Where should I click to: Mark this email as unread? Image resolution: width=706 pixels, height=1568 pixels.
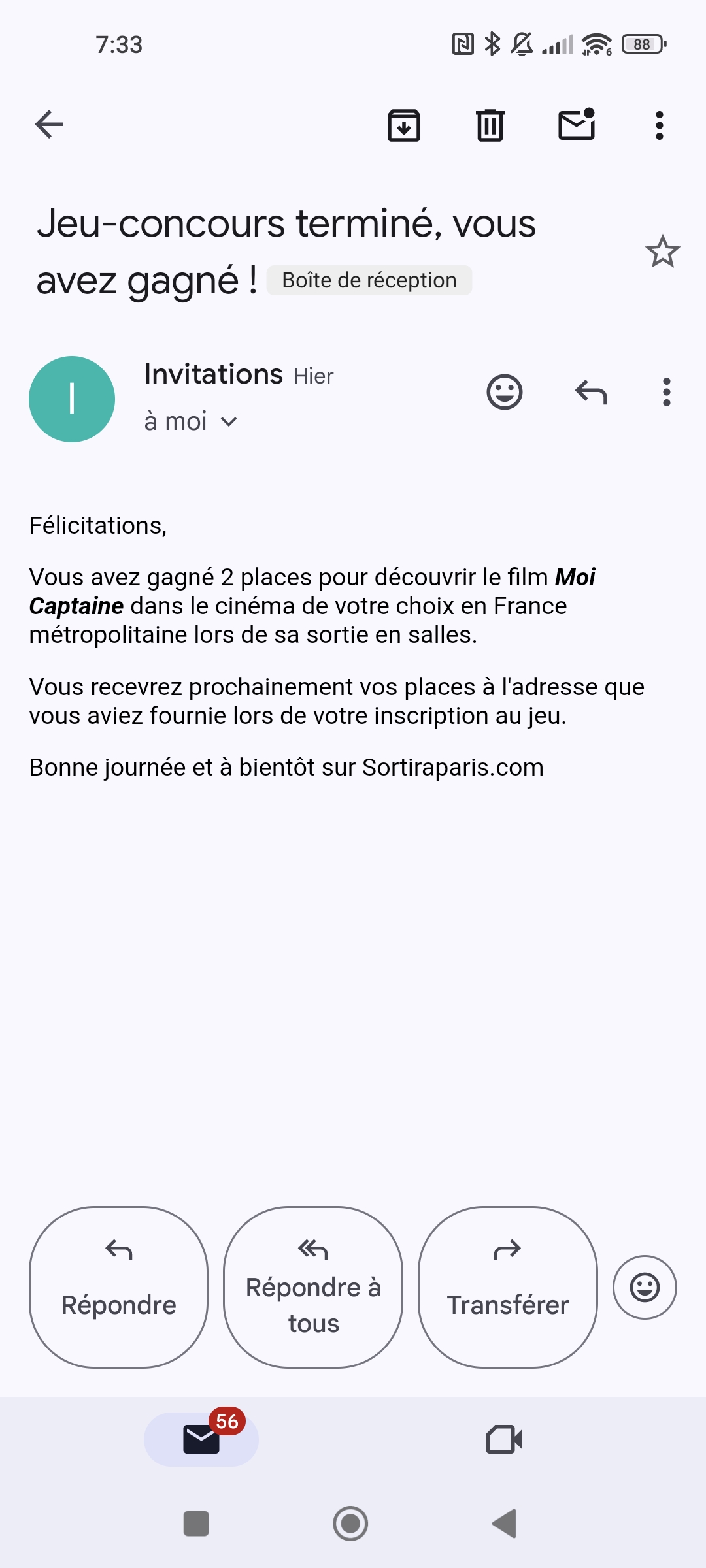click(x=577, y=124)
